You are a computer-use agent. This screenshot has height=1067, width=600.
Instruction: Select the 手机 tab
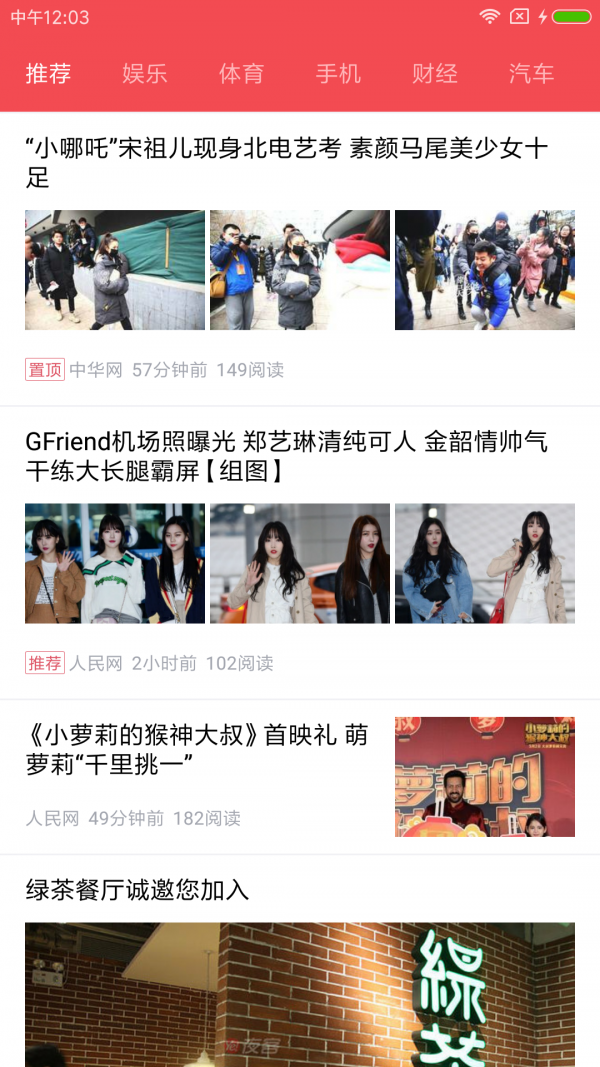click(x=338, y=74)
